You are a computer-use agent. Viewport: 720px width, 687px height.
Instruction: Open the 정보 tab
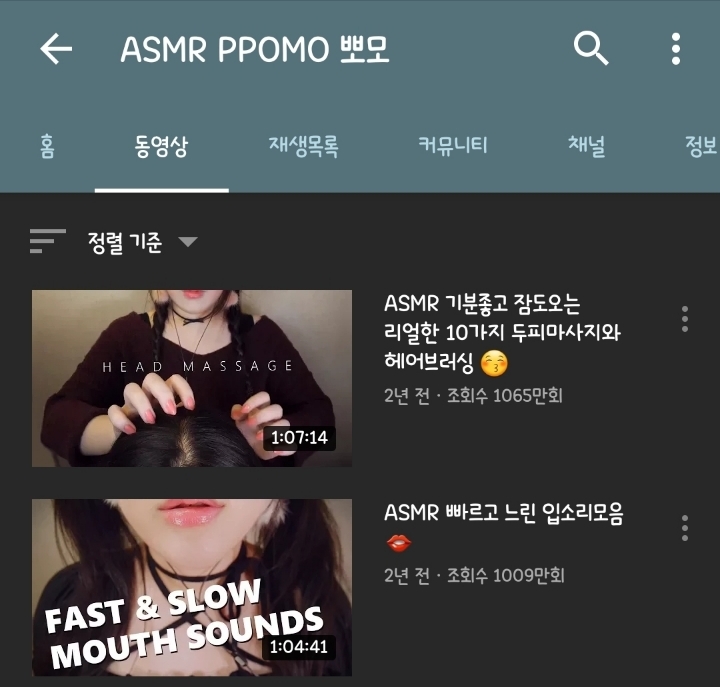(x=700, y=147)
